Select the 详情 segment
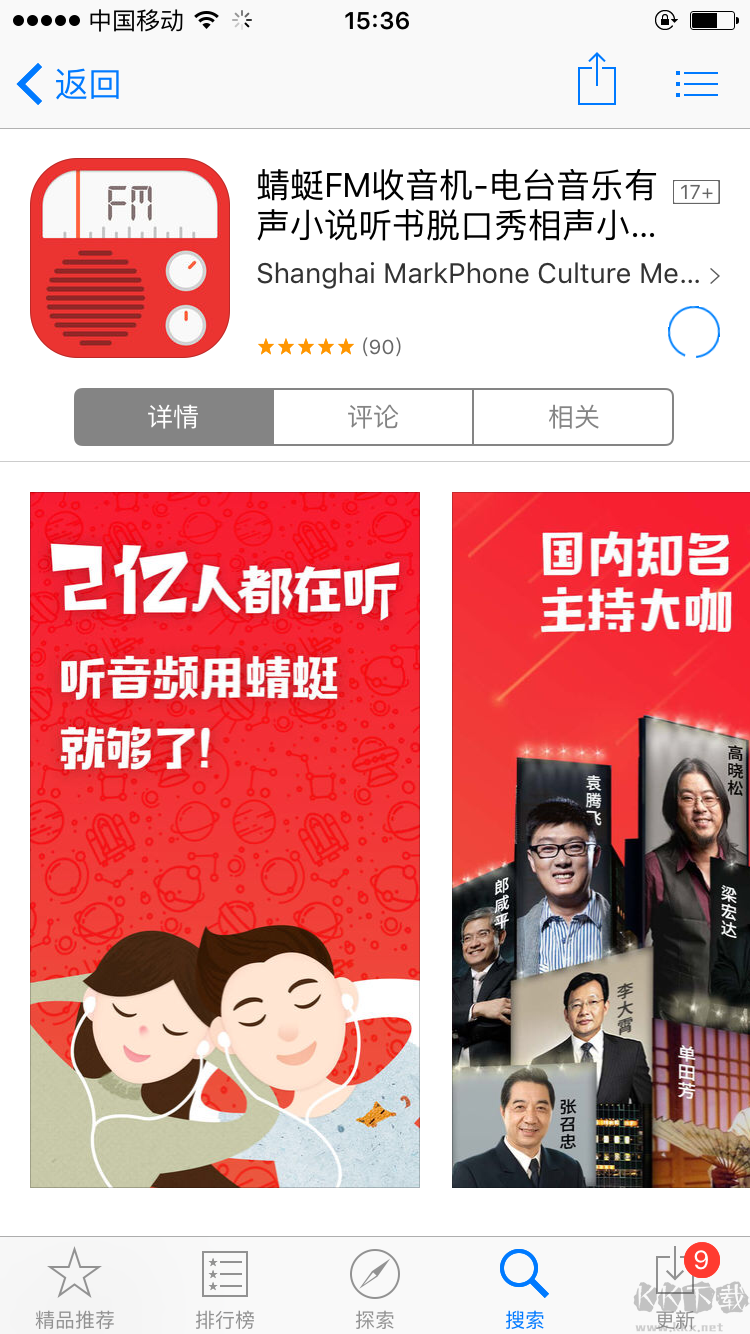Viewport: 750px width, 1334px height. point(174,417)
